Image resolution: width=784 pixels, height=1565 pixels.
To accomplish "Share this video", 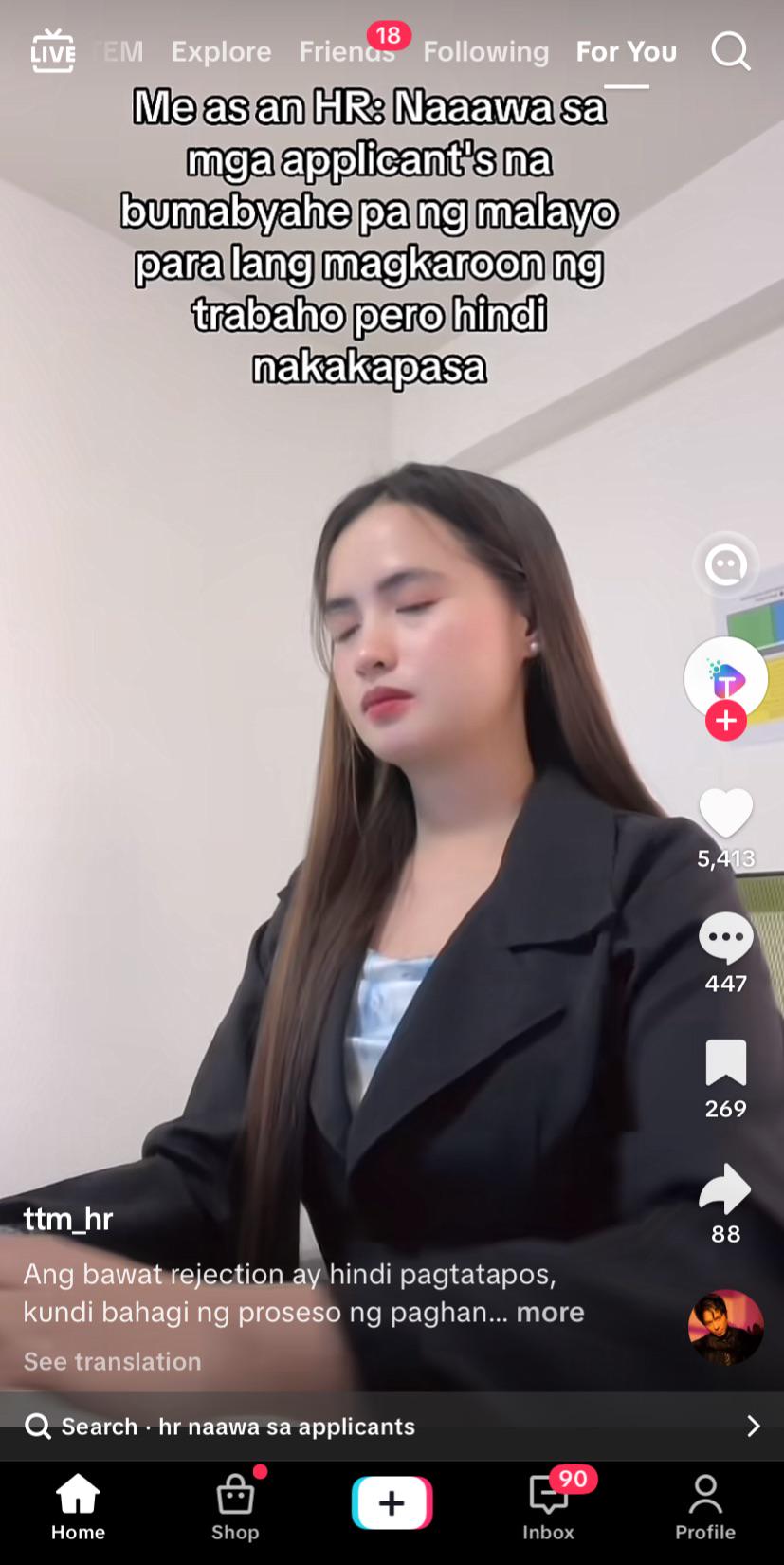I will pyautogui.click(x=725, y=1188).
